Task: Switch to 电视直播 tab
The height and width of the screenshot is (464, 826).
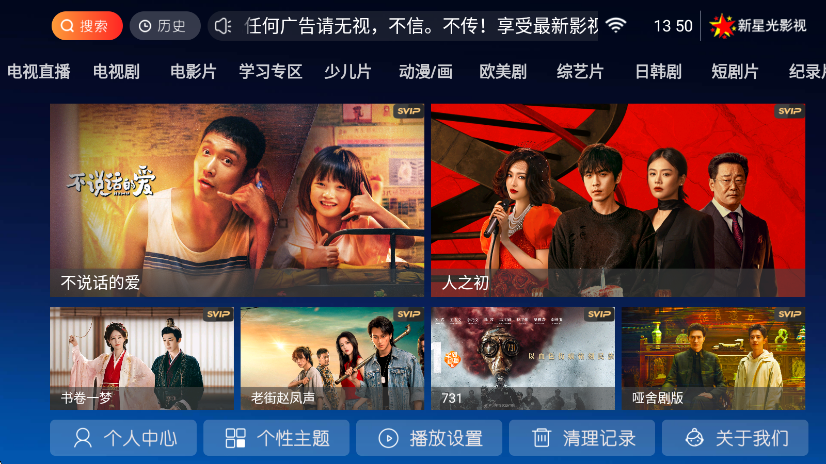Action: pos(39,72)
